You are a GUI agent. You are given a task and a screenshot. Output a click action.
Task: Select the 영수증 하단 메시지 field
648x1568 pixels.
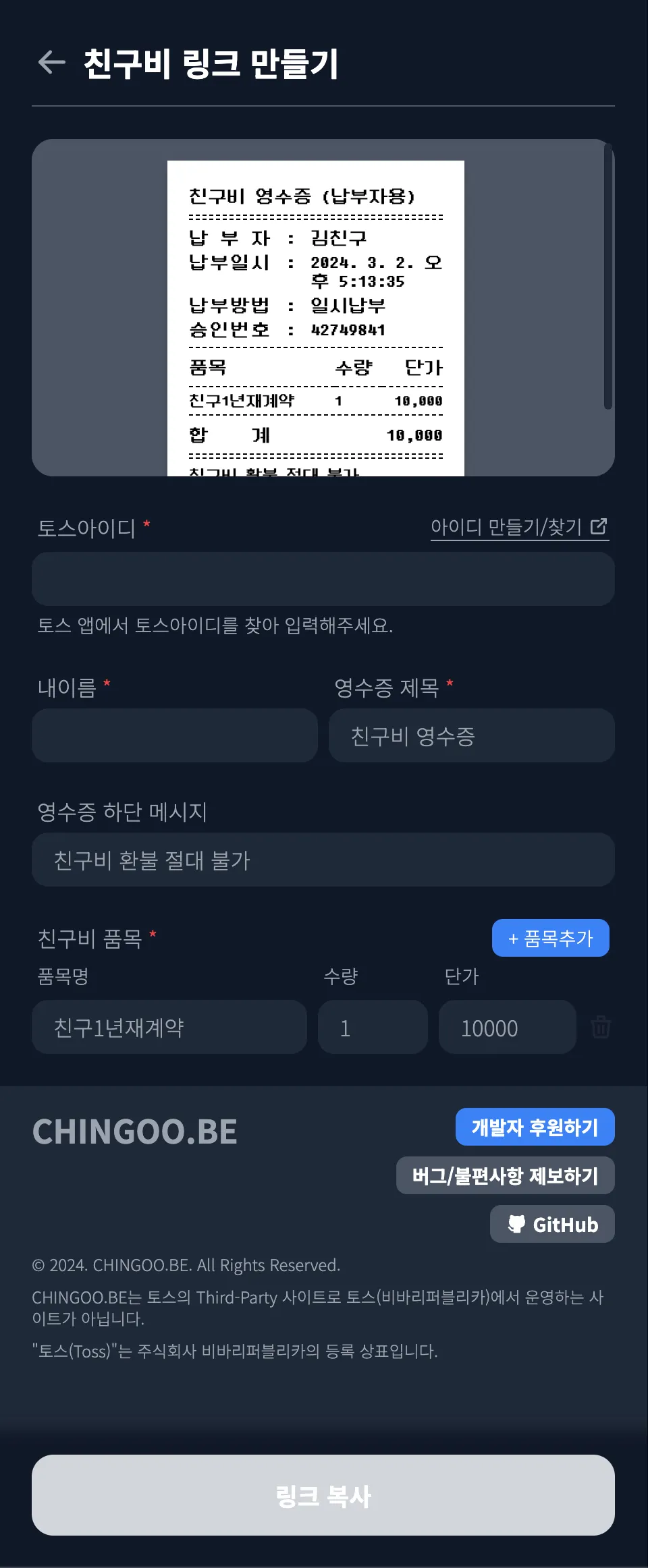click(x=323, y=860)
